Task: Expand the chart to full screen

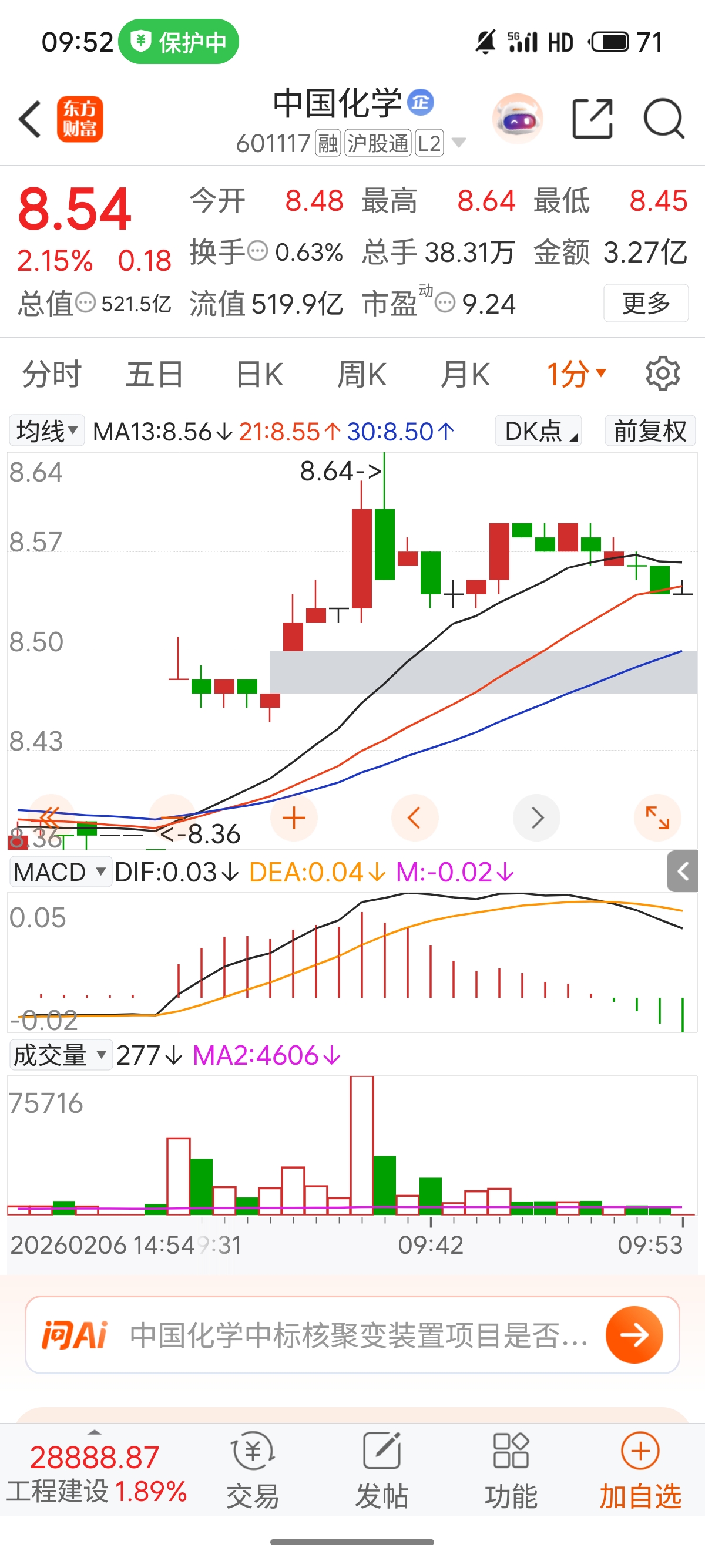Action: pos(657,817)
